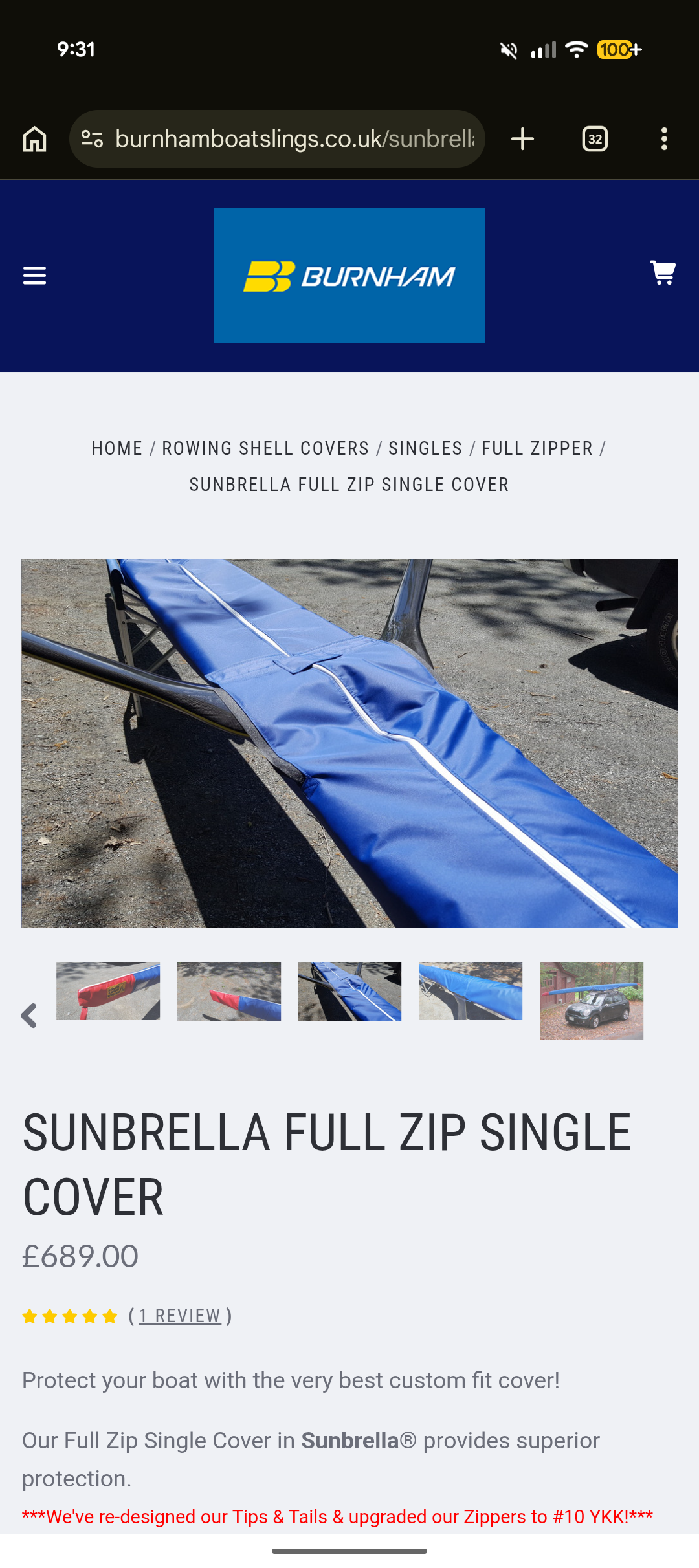
Task: Enlarge the main product image
Action: click(349, 743)
